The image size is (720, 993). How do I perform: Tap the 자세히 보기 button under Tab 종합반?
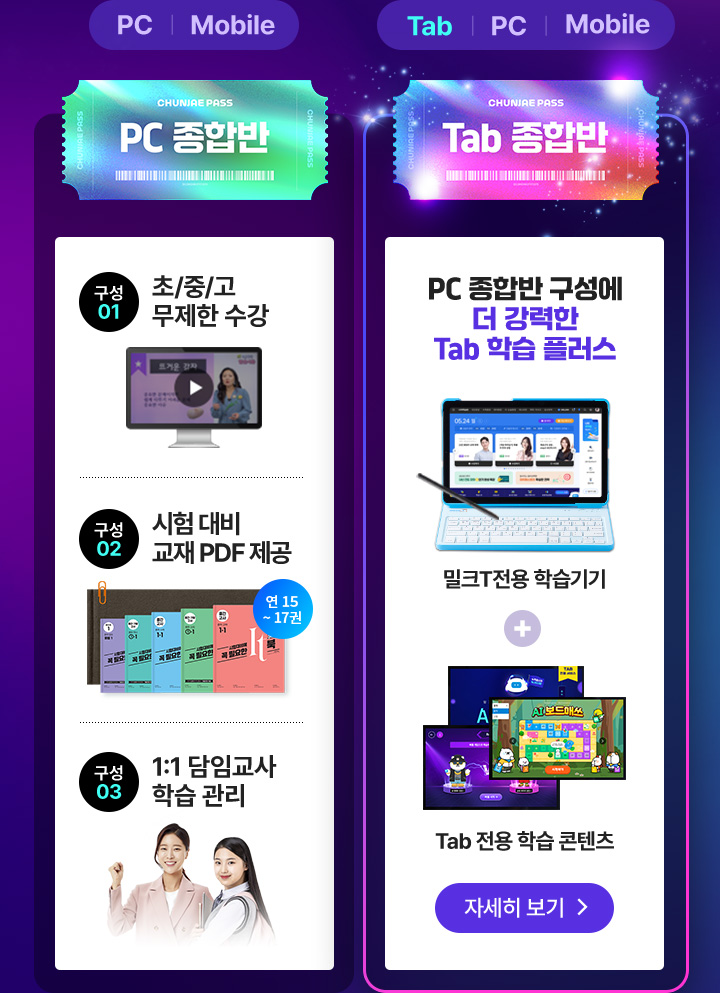pos(524,908)
